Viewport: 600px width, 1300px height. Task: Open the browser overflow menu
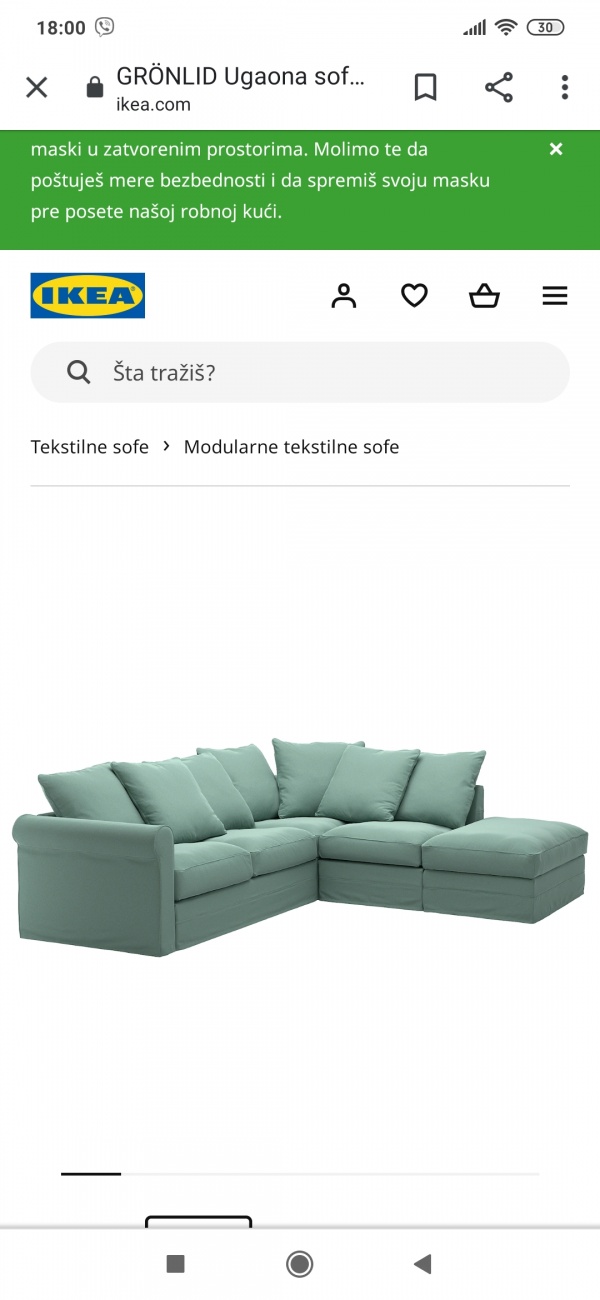click(564, 88)
